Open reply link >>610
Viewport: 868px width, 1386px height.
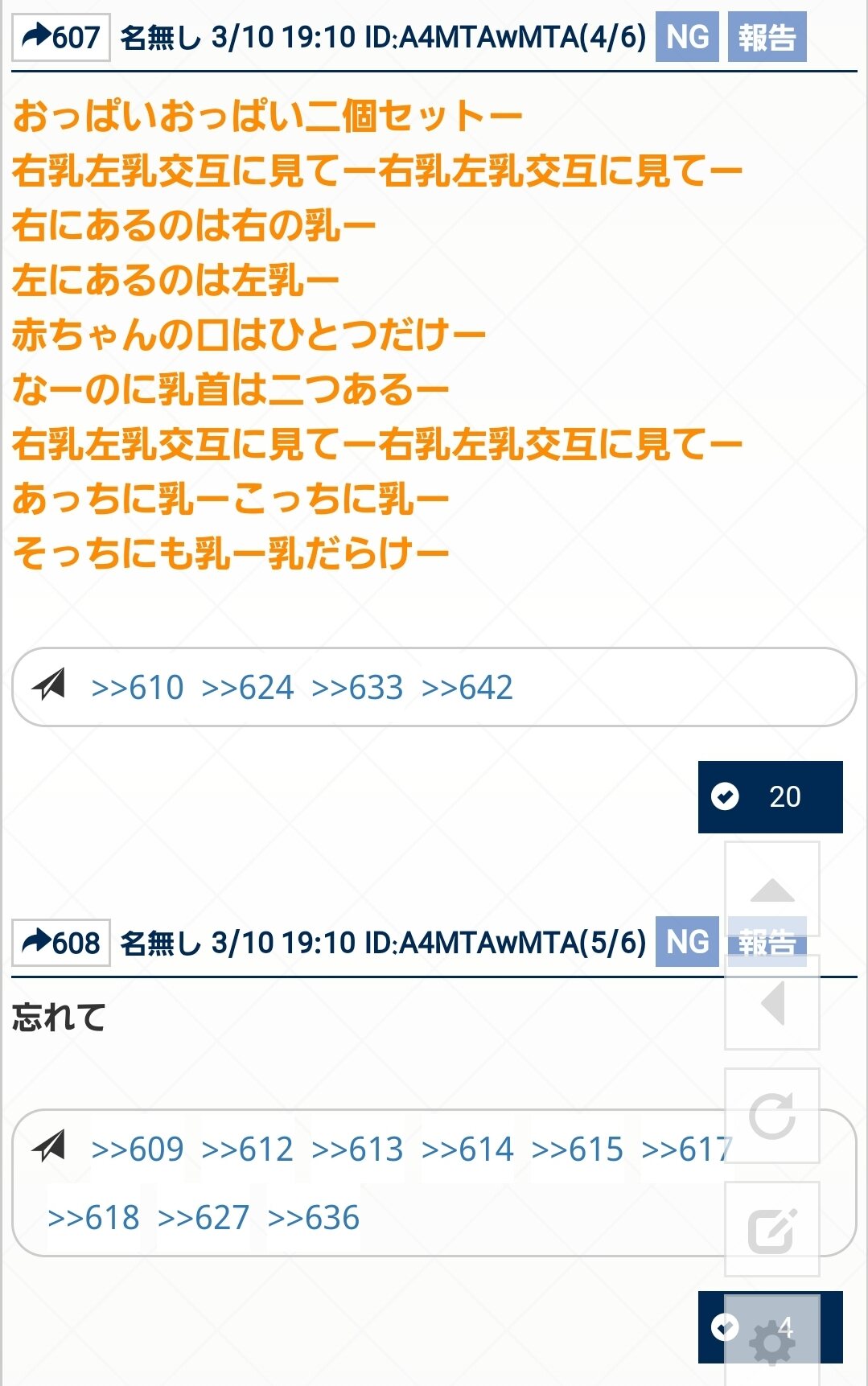[x=138, y=688]
